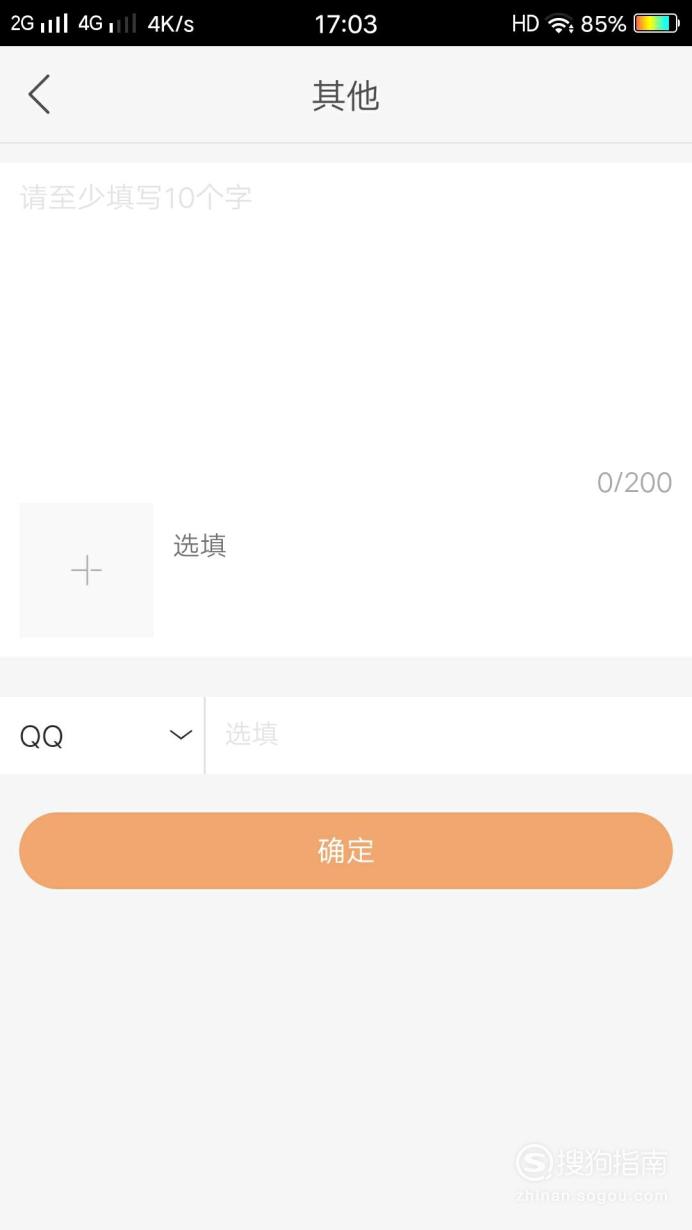Tap the optional contact number field

(x=449, y=736)
